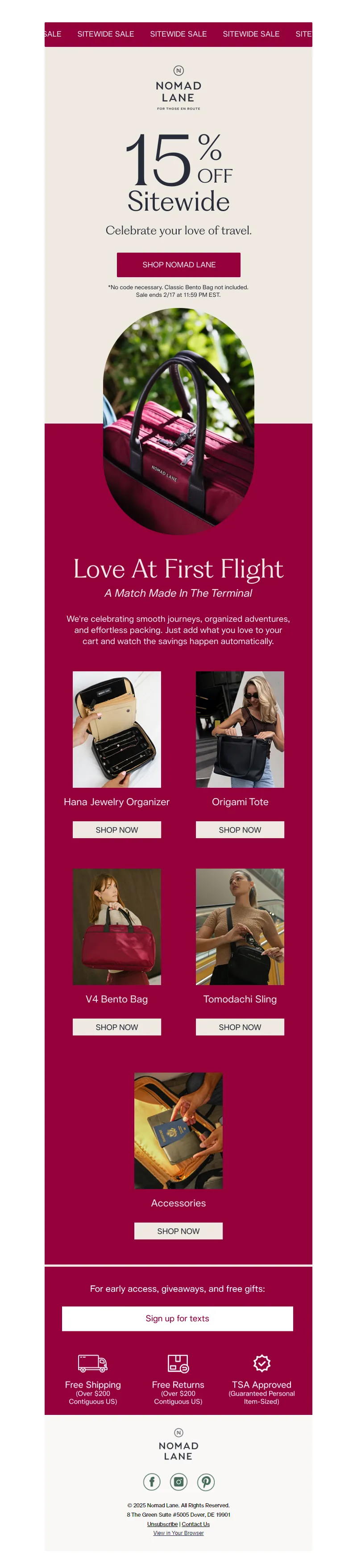This screenshot has height=1568, width=357.
Task: Open the Contact Us link
Action: [196, 1524]
